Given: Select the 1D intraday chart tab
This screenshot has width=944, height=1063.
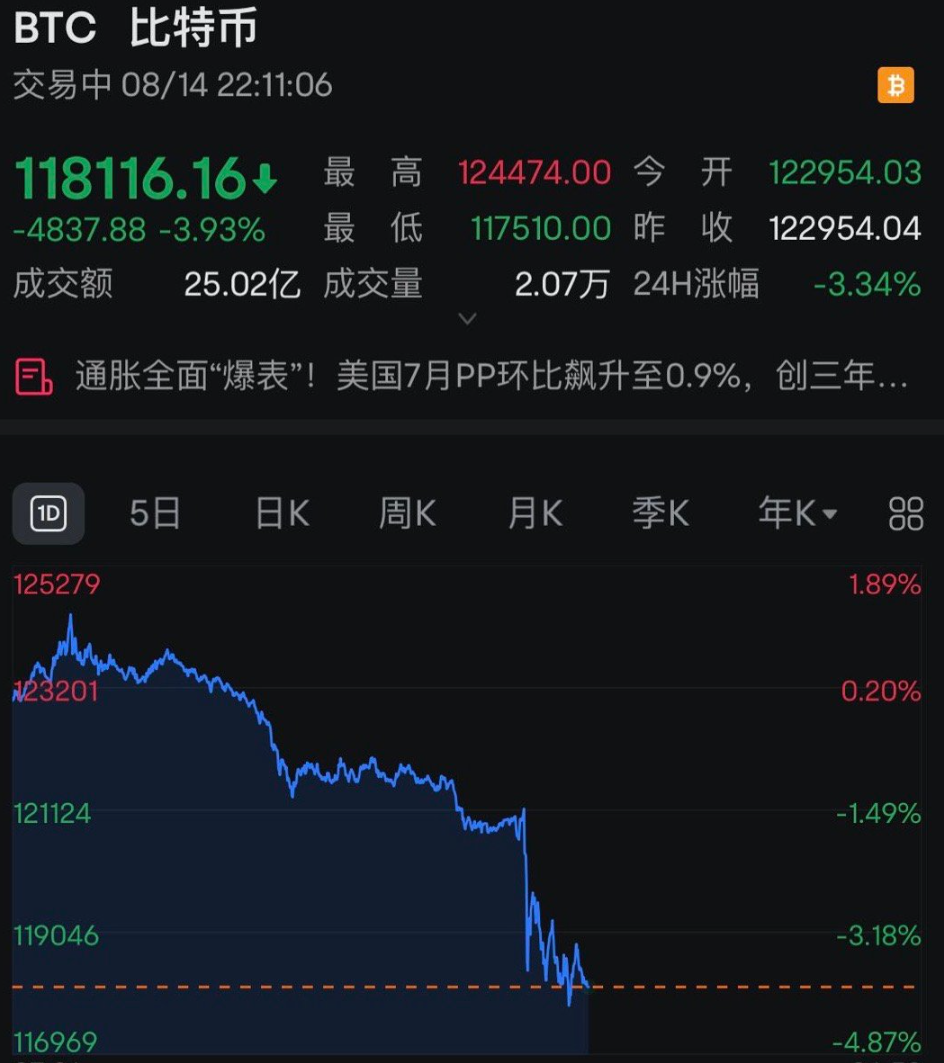Looking at the screenshot, I should click(x=49, y=514).
